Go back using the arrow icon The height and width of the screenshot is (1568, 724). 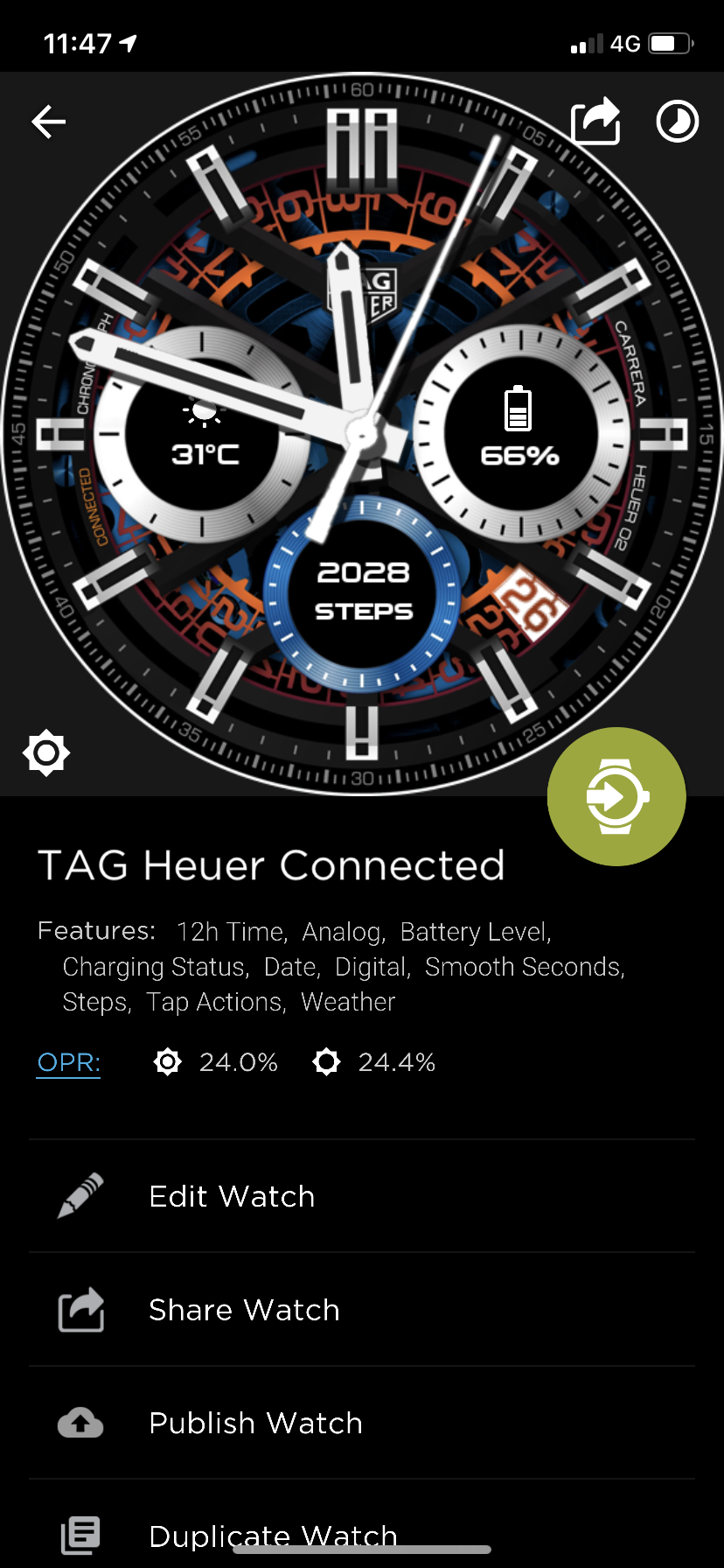[49, 122]
